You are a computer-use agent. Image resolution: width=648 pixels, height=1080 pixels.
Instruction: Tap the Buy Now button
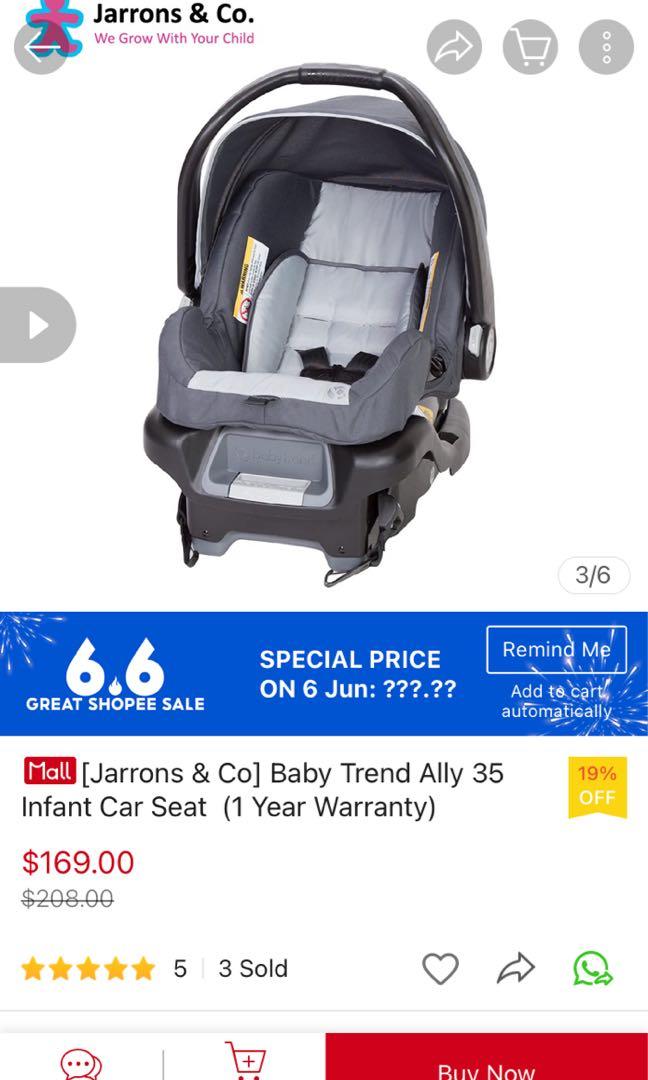[486, 1062]
